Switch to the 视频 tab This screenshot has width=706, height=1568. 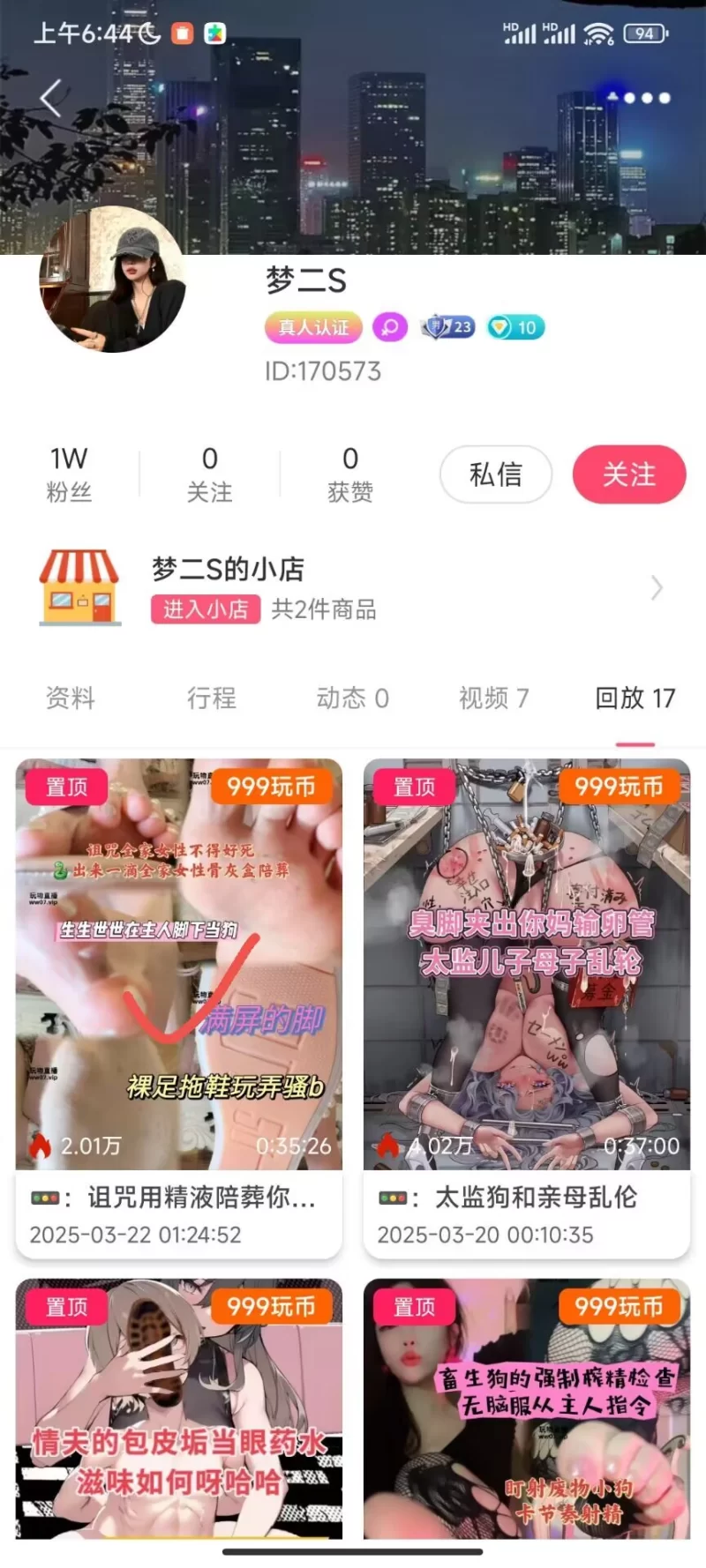tap(493, 698)
